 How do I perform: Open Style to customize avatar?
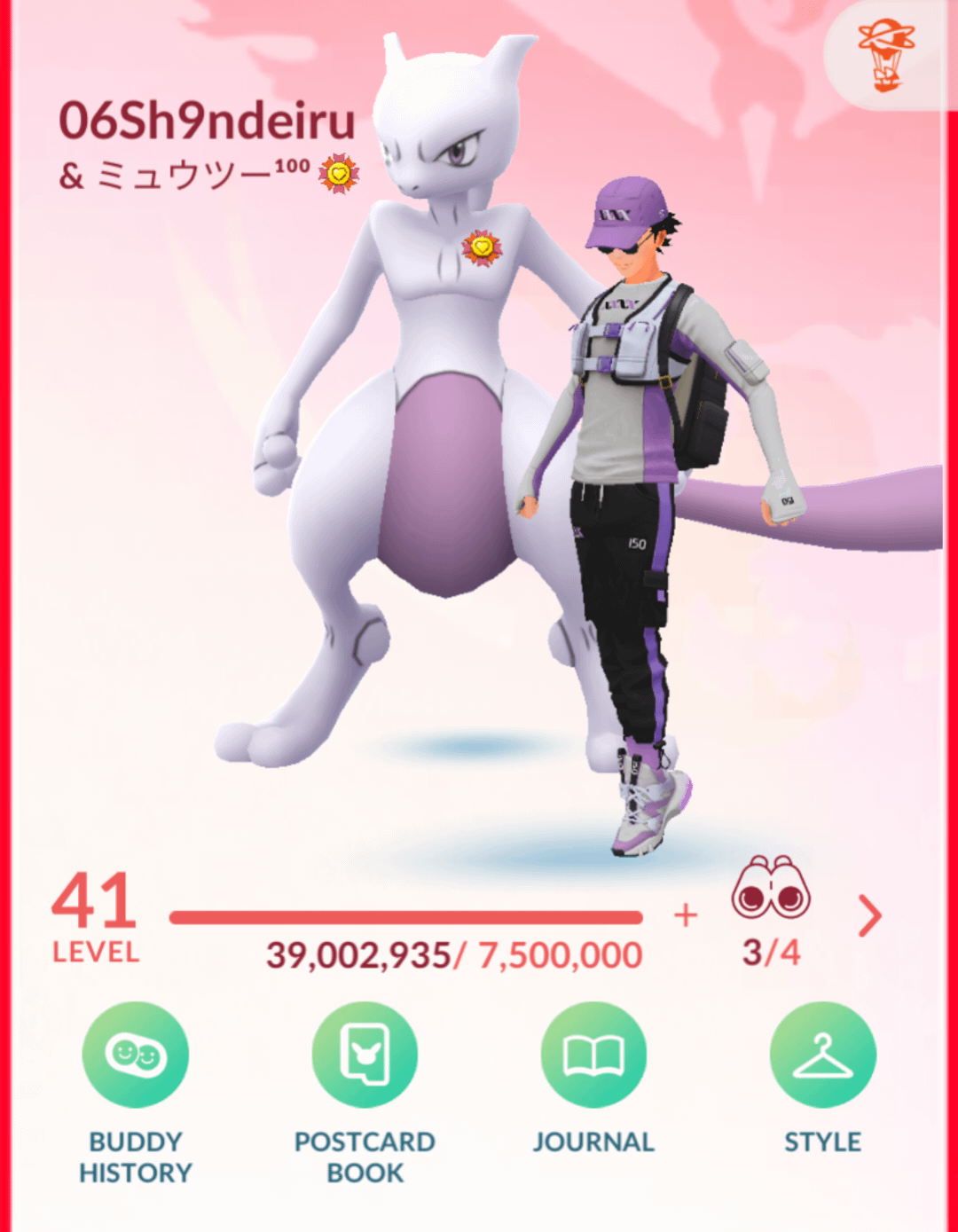click(822, 1055)
